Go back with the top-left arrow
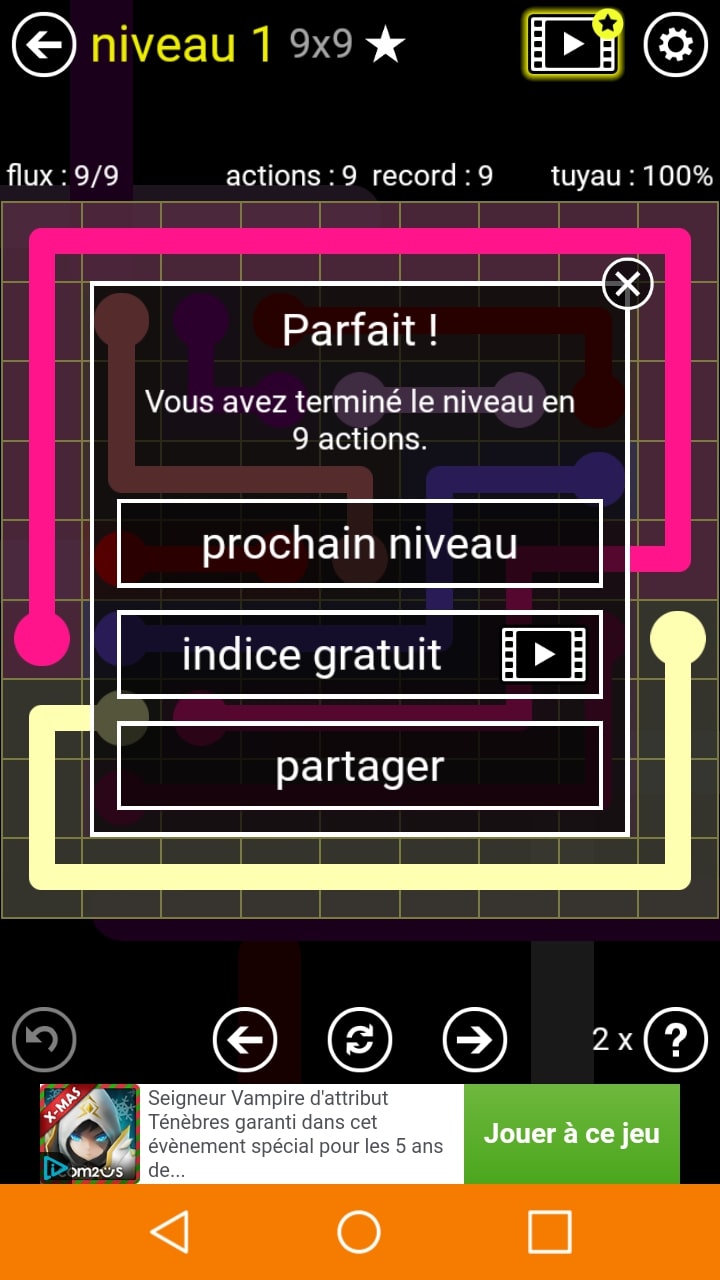 point(44,45)
